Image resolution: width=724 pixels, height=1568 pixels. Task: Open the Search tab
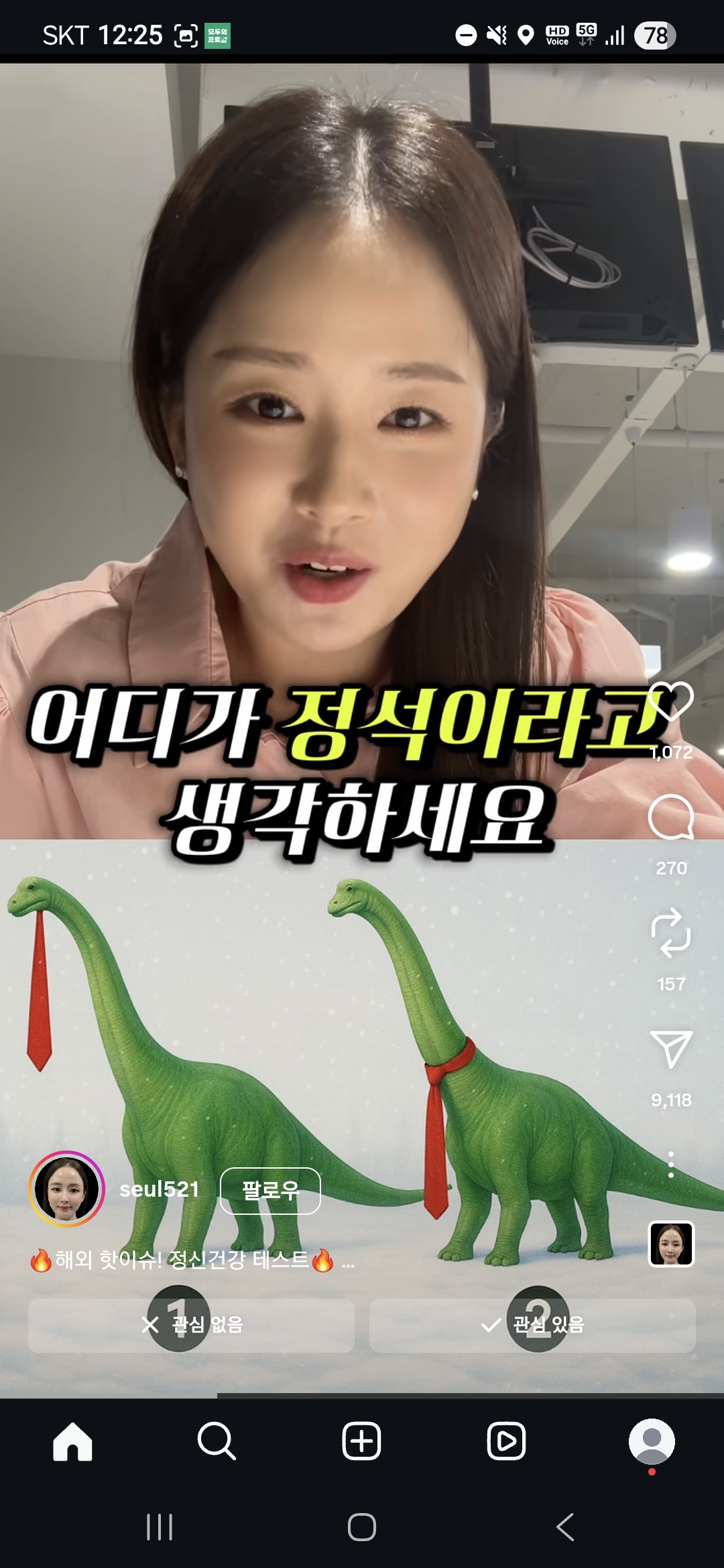217,1441
